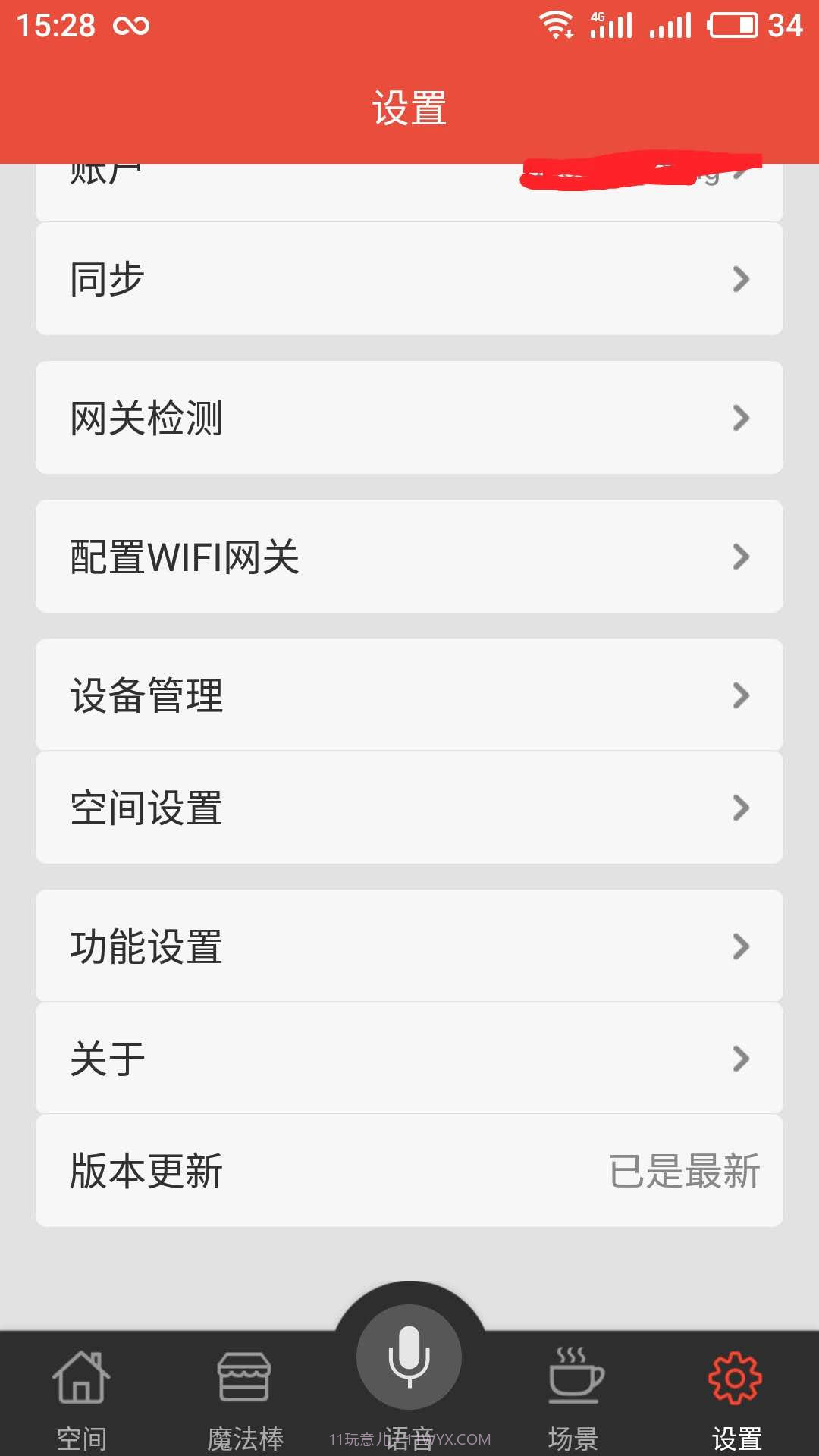The height and width of the screenshot is (1456, 819).
Task: Open 功能设置 function settings
Action: coord(409,945)
